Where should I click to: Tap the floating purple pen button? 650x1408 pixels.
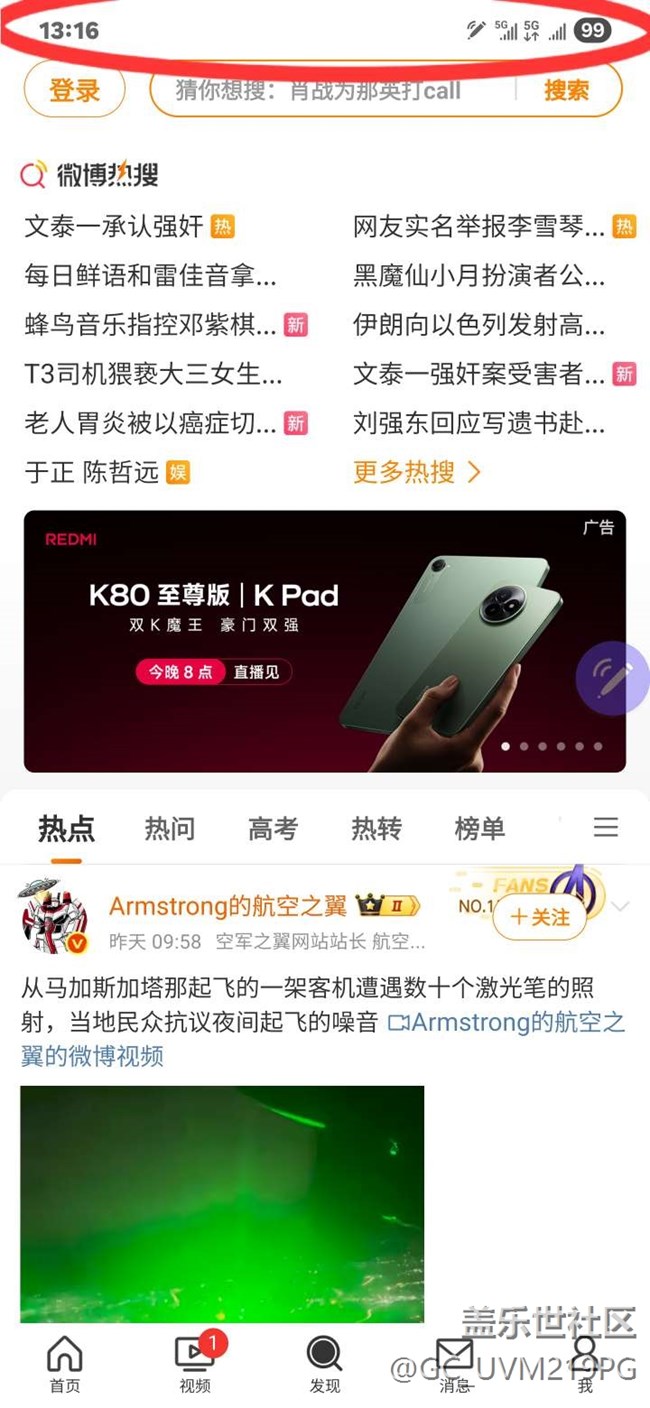(613, 679)
